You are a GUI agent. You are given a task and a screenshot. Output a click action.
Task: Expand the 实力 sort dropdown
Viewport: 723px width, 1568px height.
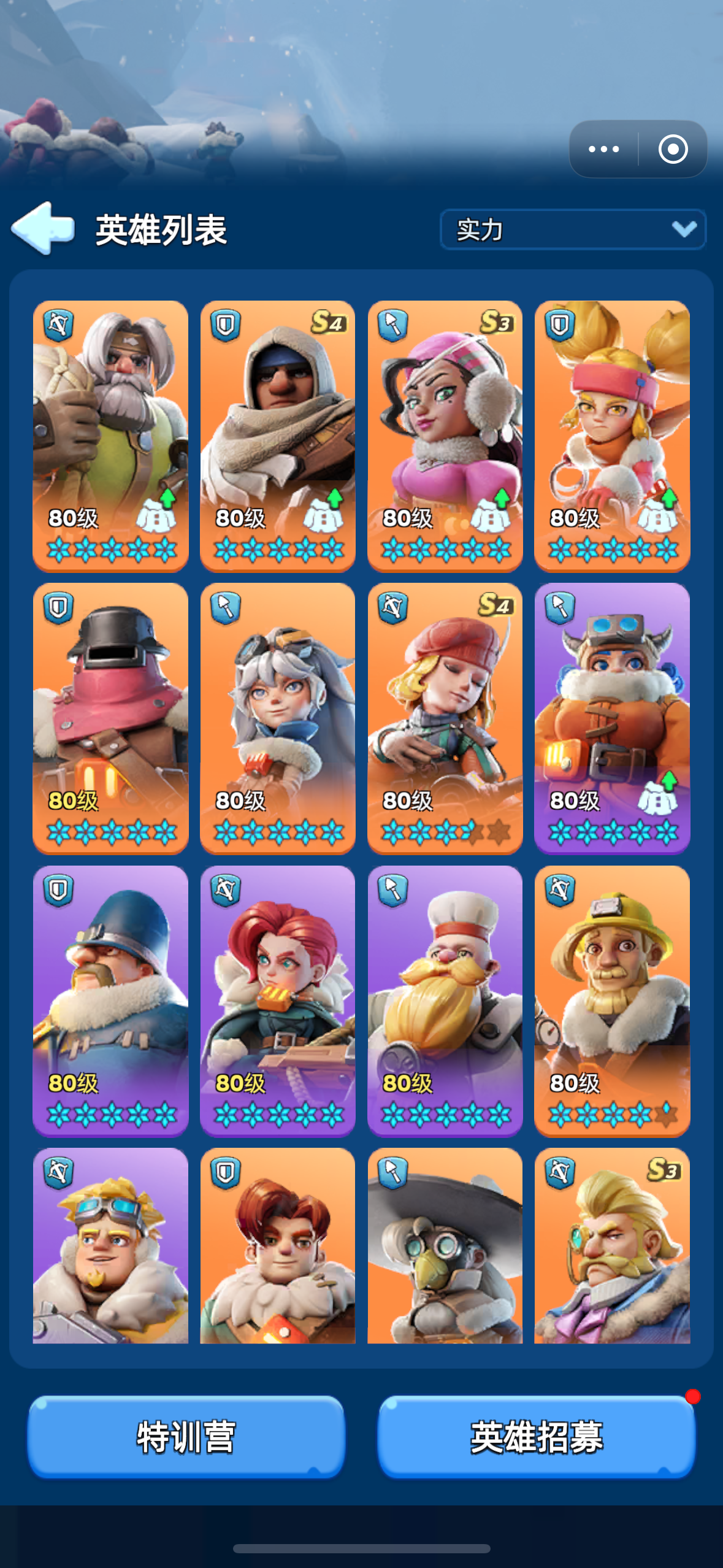[573, 229]
